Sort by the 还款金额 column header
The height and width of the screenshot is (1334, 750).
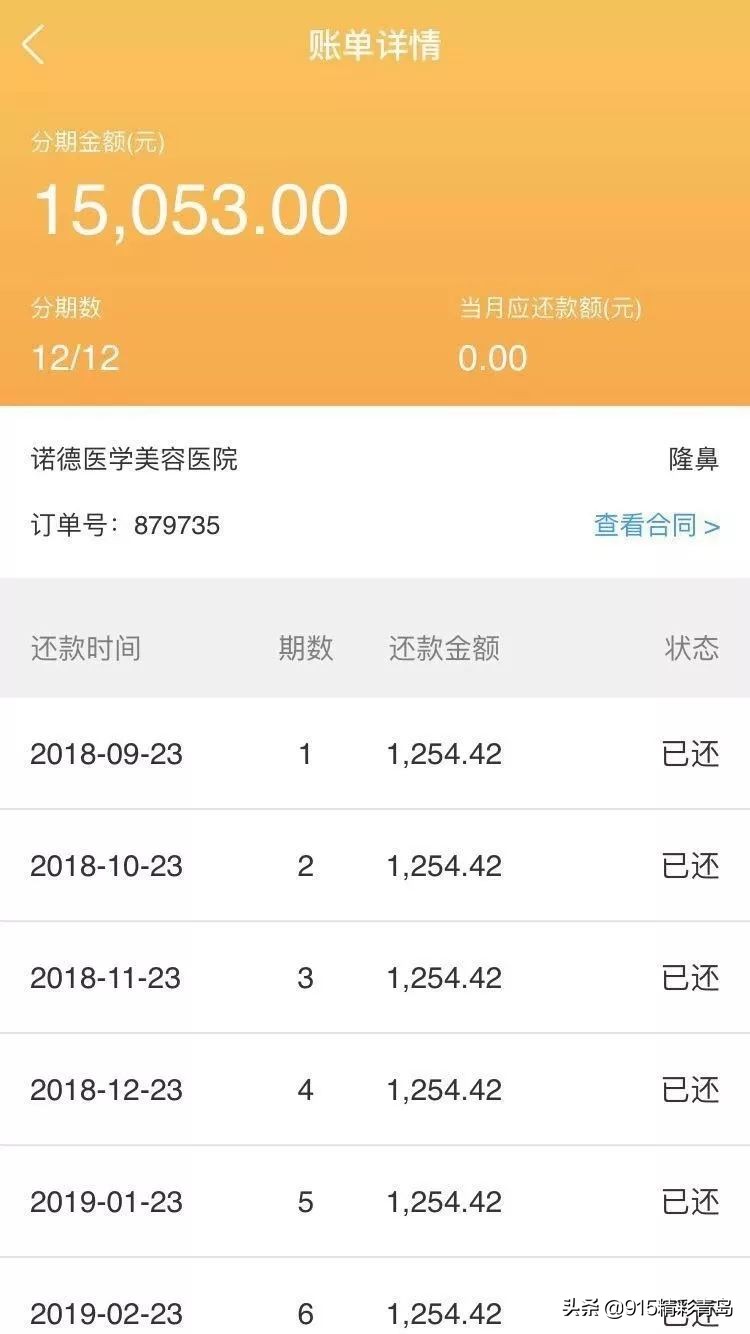[443, 649]
